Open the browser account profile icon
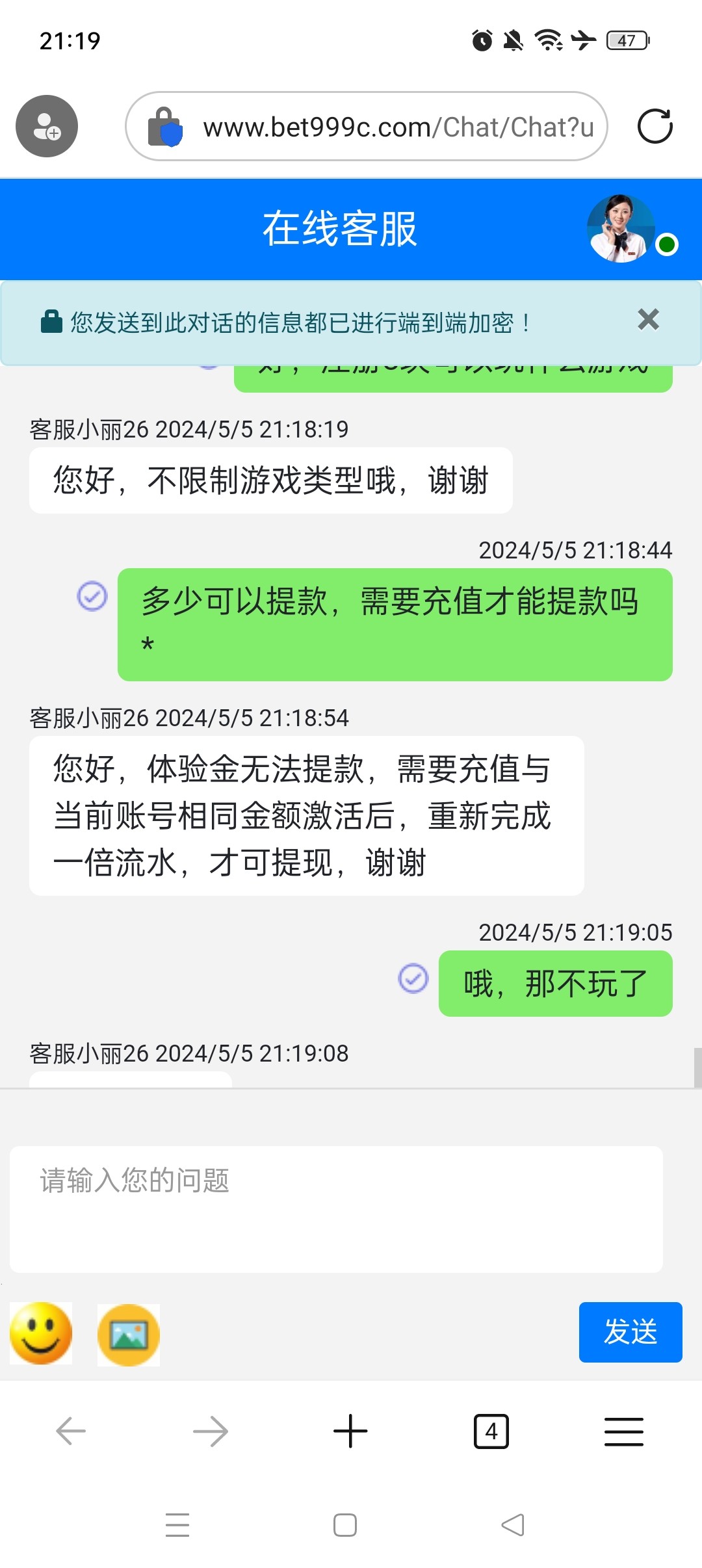The width and height of the screenshot is (702, 1568). point(47,126)
